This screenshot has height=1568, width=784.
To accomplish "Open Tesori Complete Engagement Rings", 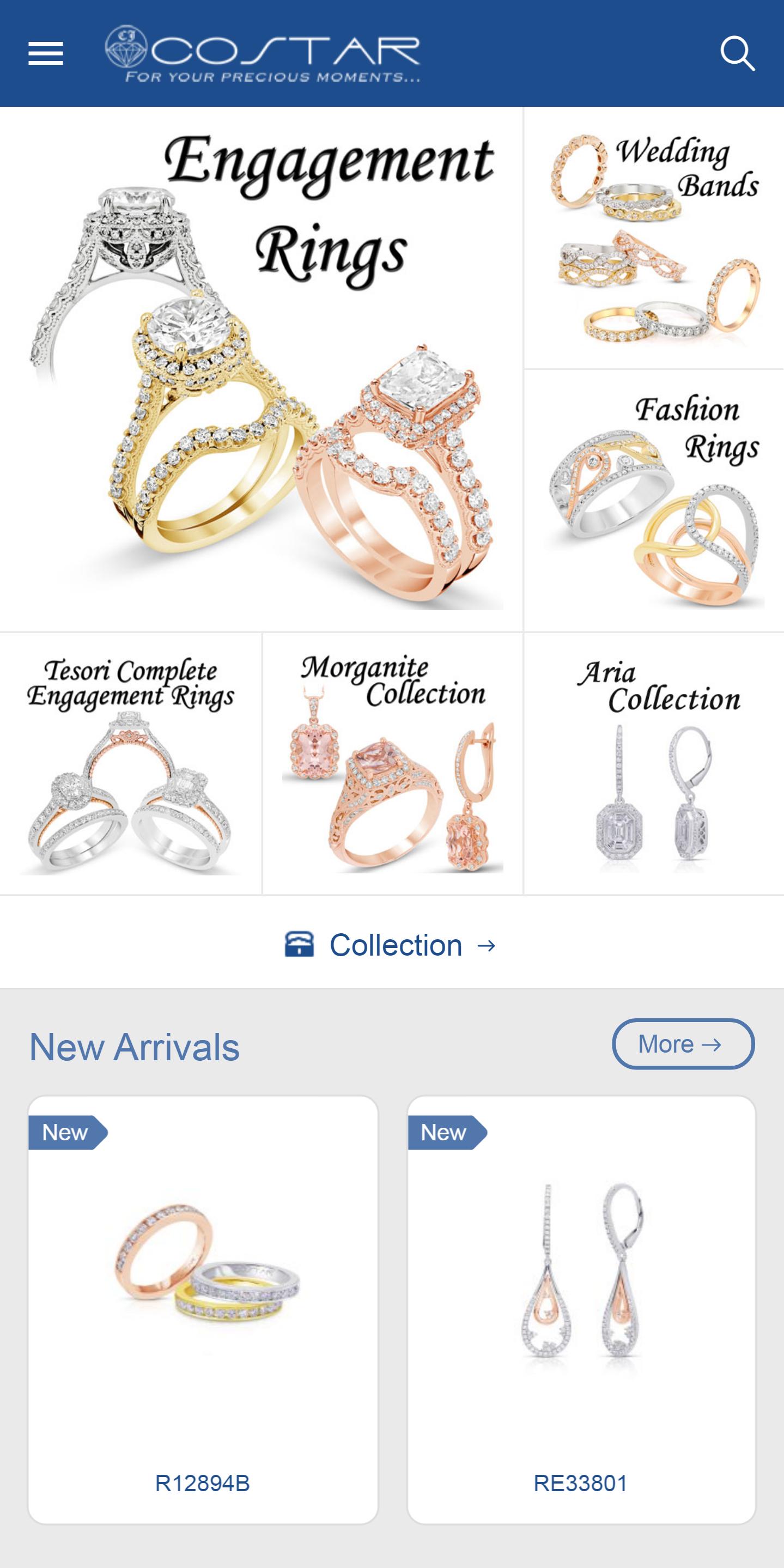I will pos(130,763).
